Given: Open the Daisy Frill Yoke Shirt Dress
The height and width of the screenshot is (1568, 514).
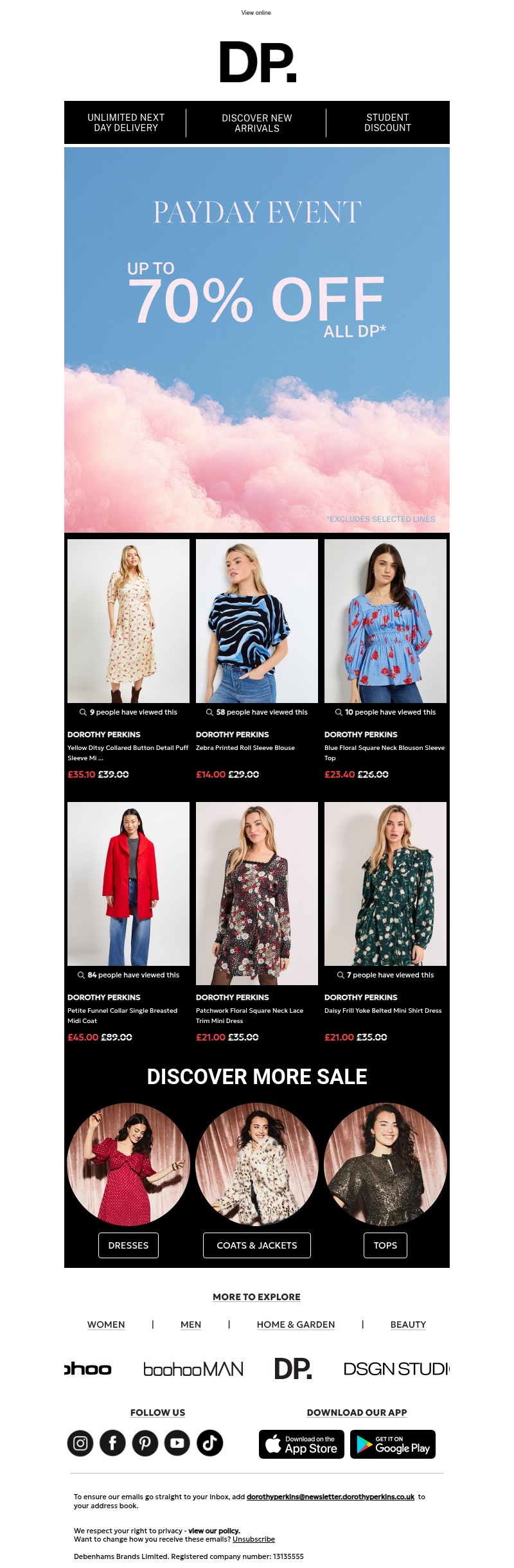Looking at the screenshot, I should (x=385, y=884).
